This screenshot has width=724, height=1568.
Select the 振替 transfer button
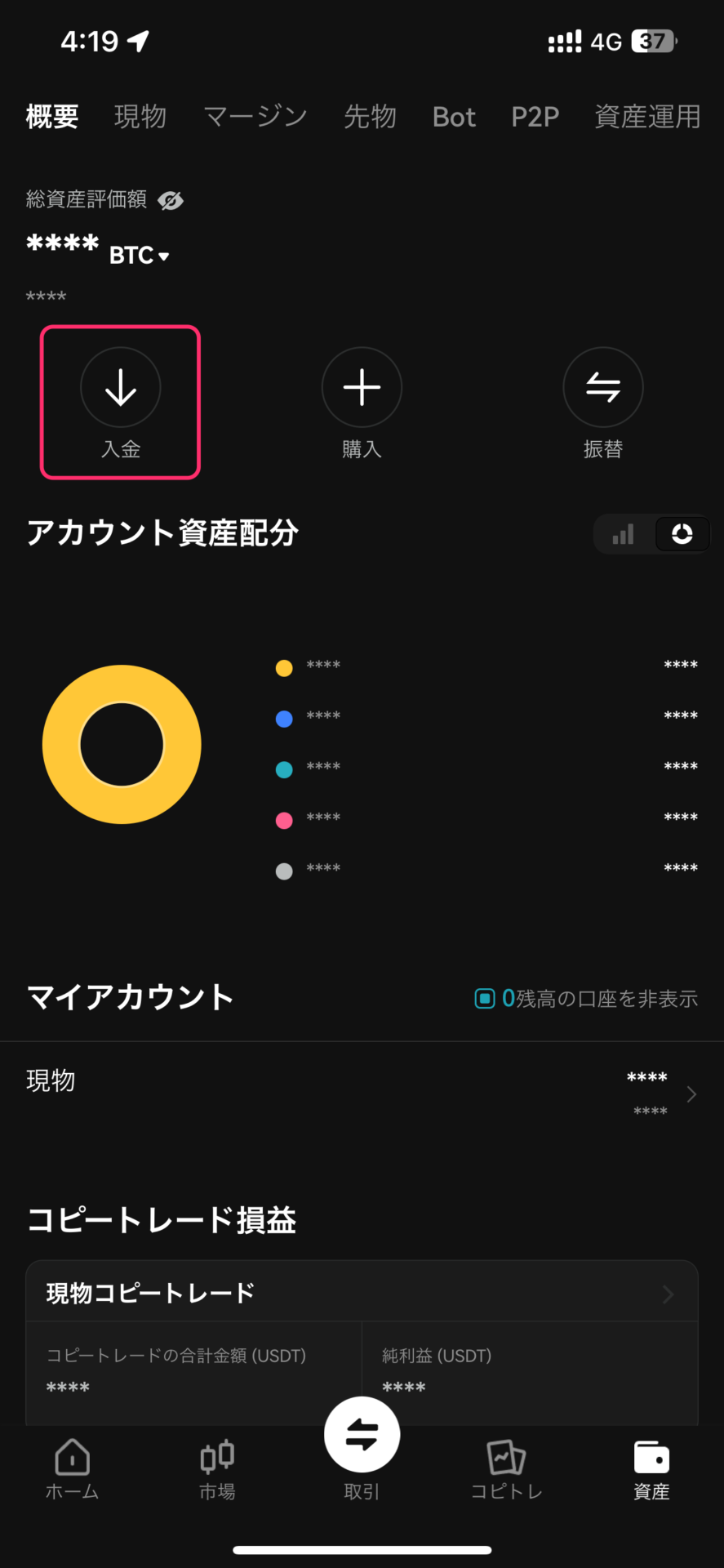tap(603, 403)
